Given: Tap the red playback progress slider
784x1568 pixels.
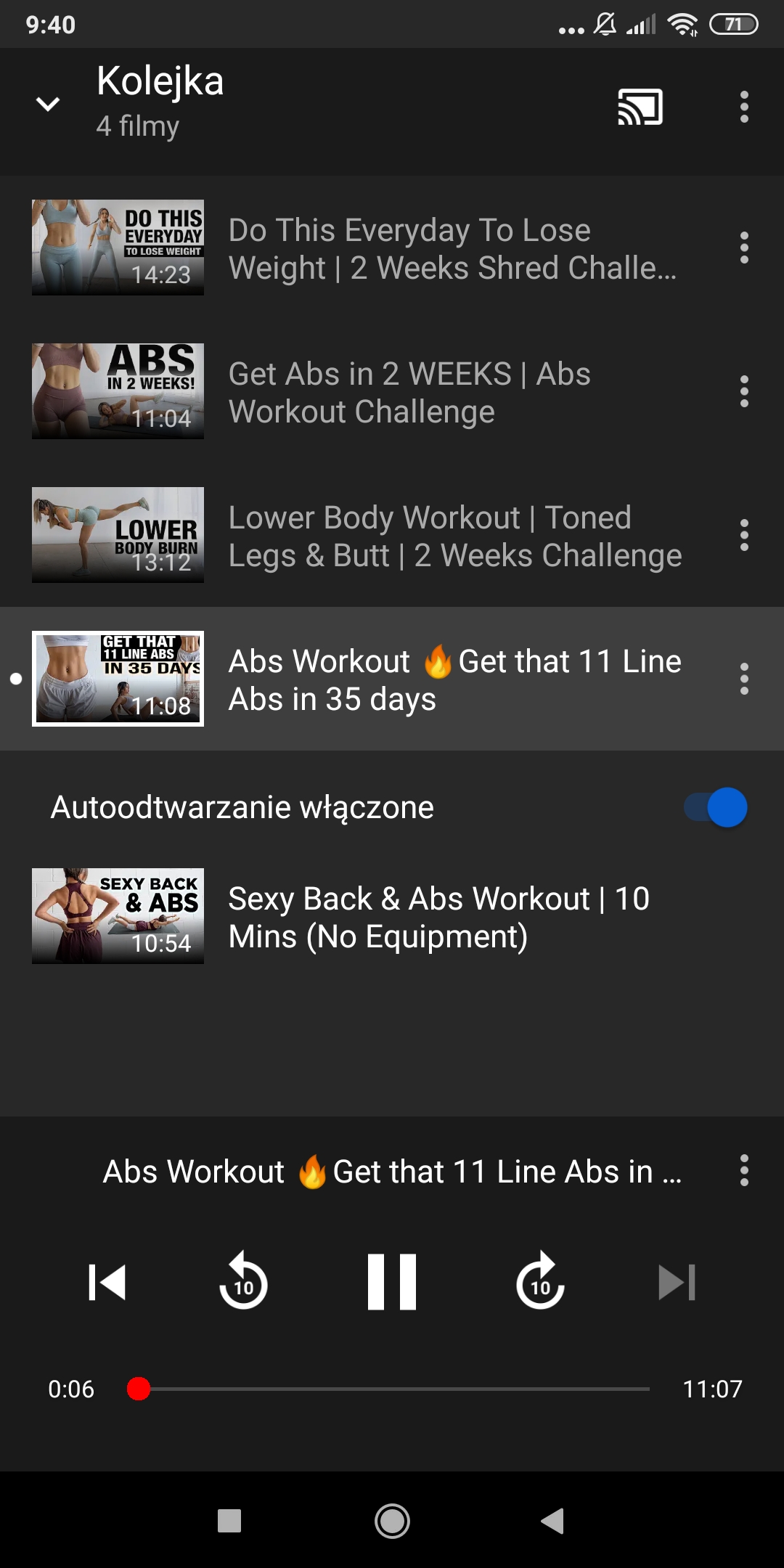Looking at the screenshot, I should [x=139, y=1389].
